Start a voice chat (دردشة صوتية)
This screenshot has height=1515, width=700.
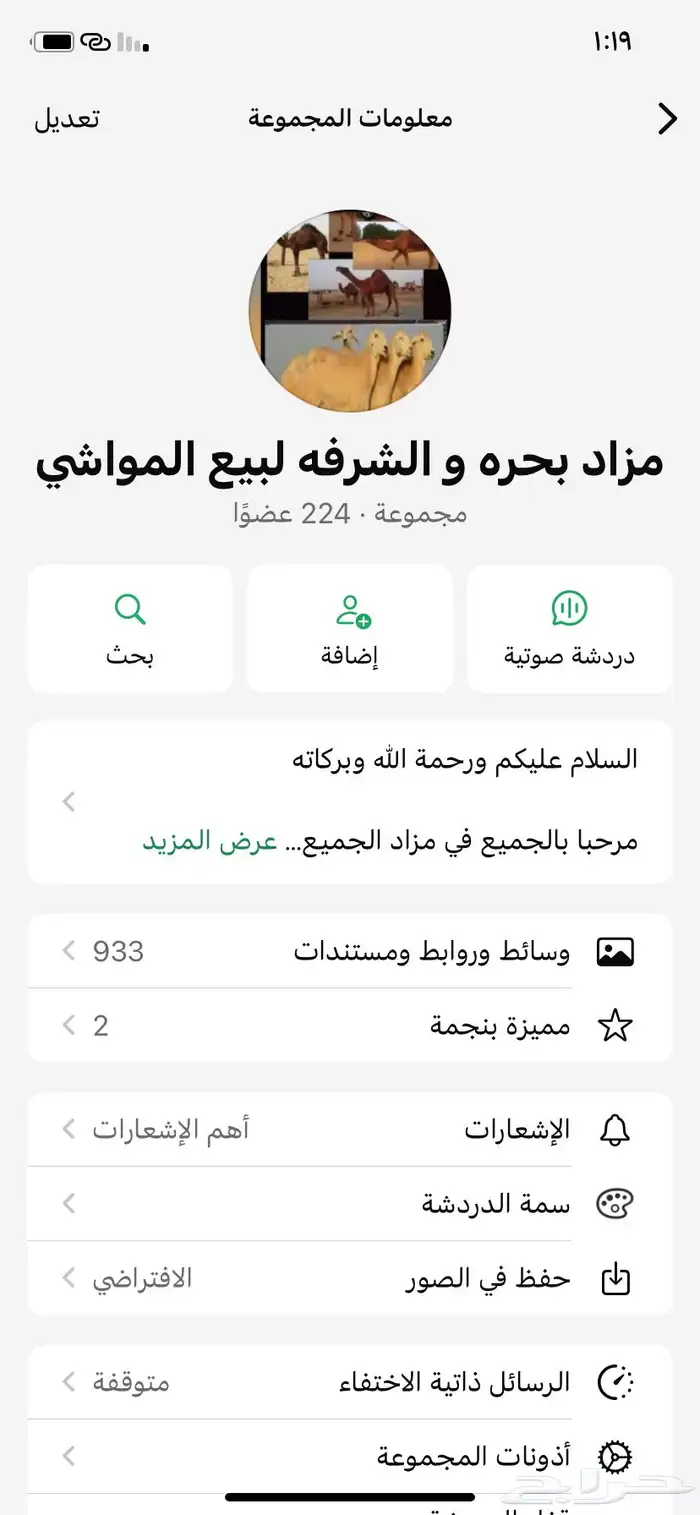pyautogui.click(x=569, y=629)
